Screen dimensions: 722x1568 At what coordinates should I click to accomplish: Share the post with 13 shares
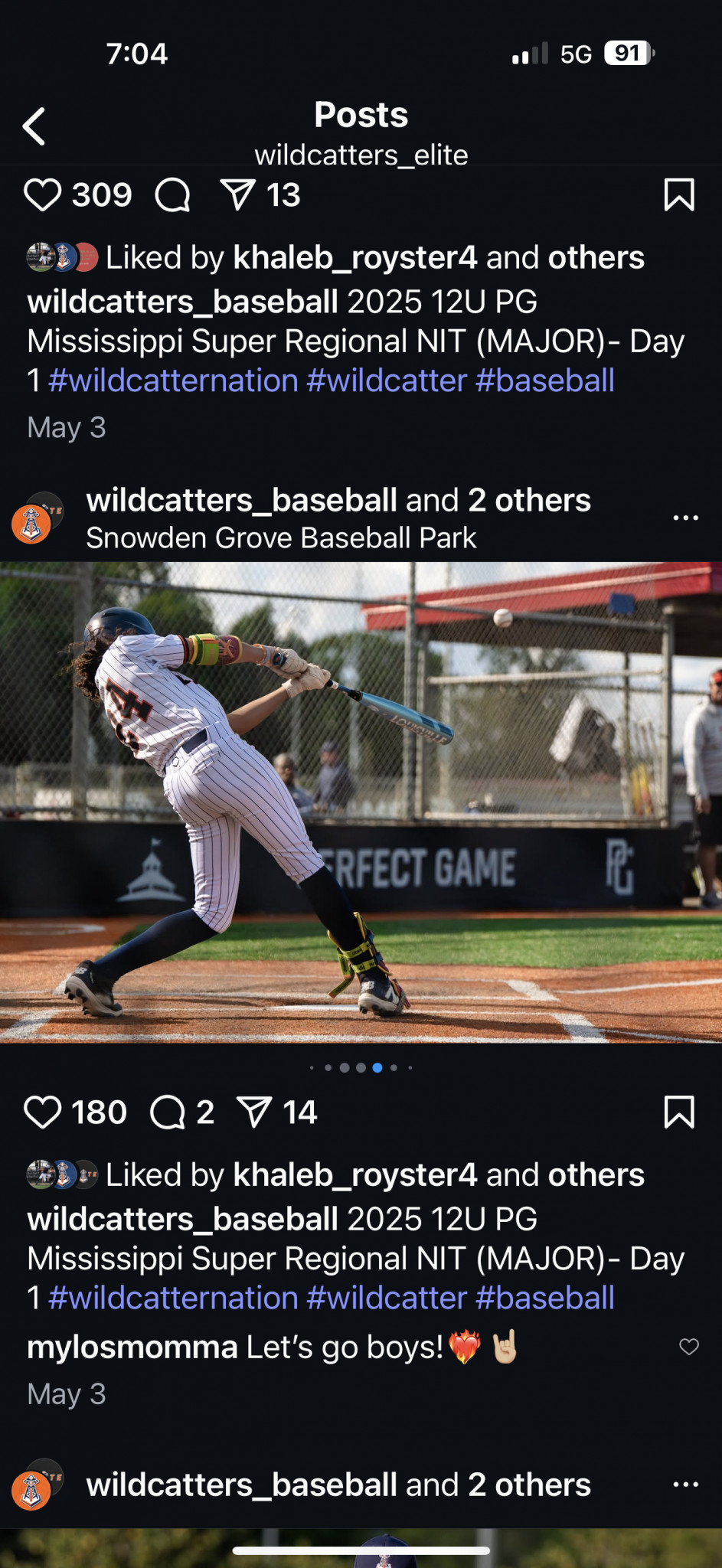point(237,194)
